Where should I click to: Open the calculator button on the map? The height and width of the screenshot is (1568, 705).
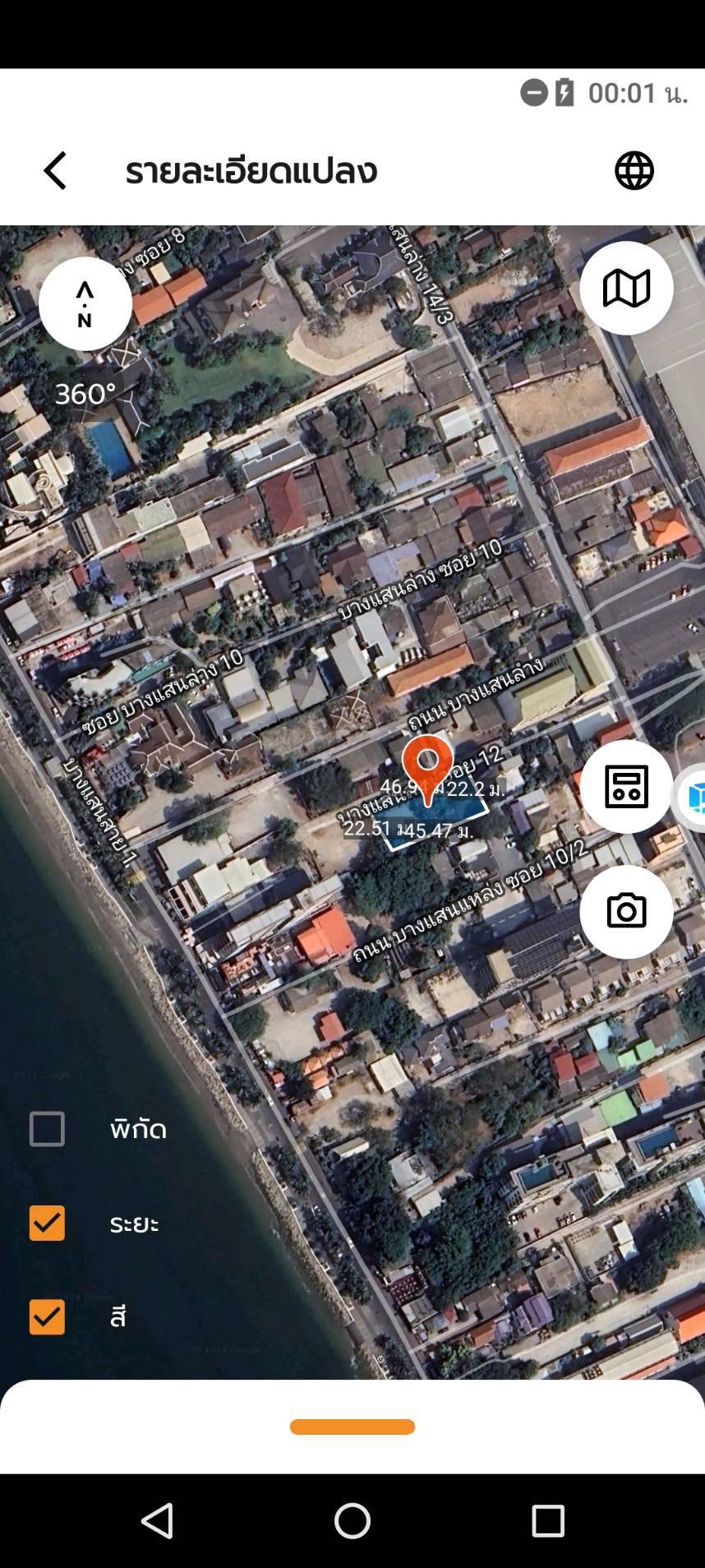[626, 787]
